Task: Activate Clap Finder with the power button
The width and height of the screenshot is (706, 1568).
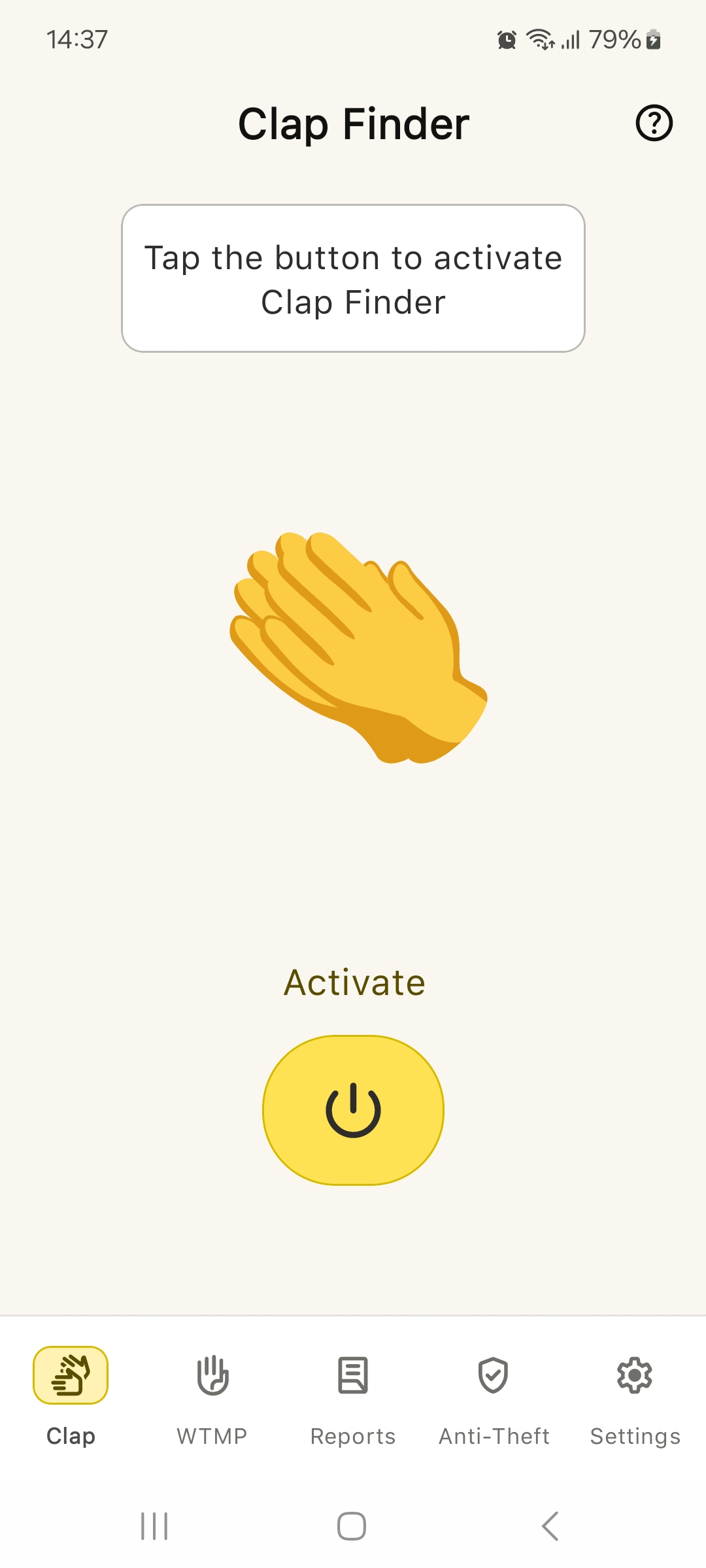Action: [x=353, y=1110]
